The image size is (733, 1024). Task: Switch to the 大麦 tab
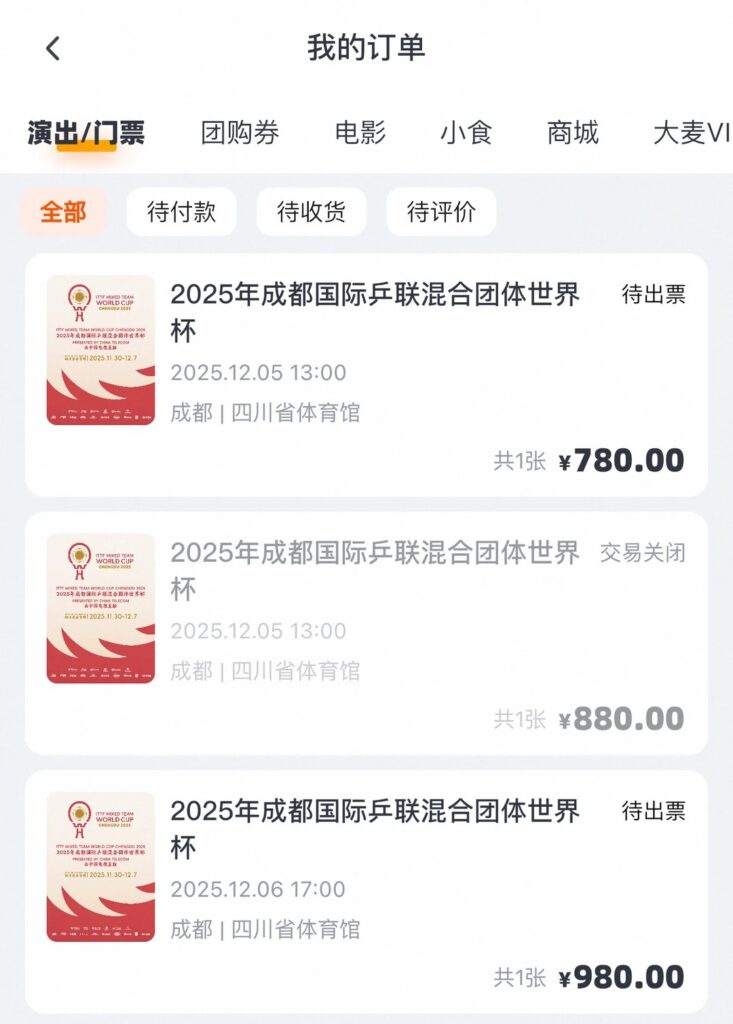coord(690,132)
